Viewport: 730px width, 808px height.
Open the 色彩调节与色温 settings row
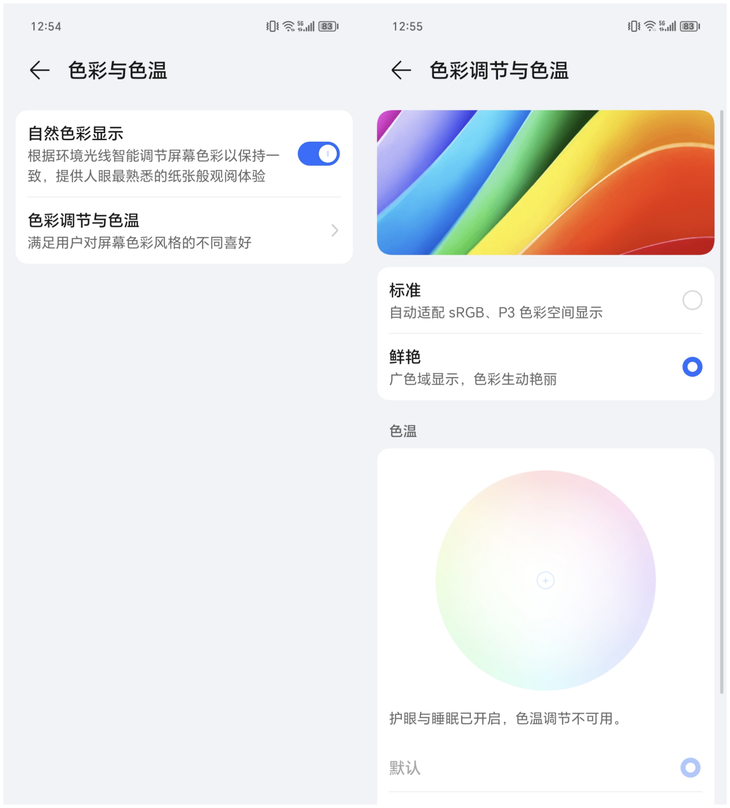tap(184, 230)
